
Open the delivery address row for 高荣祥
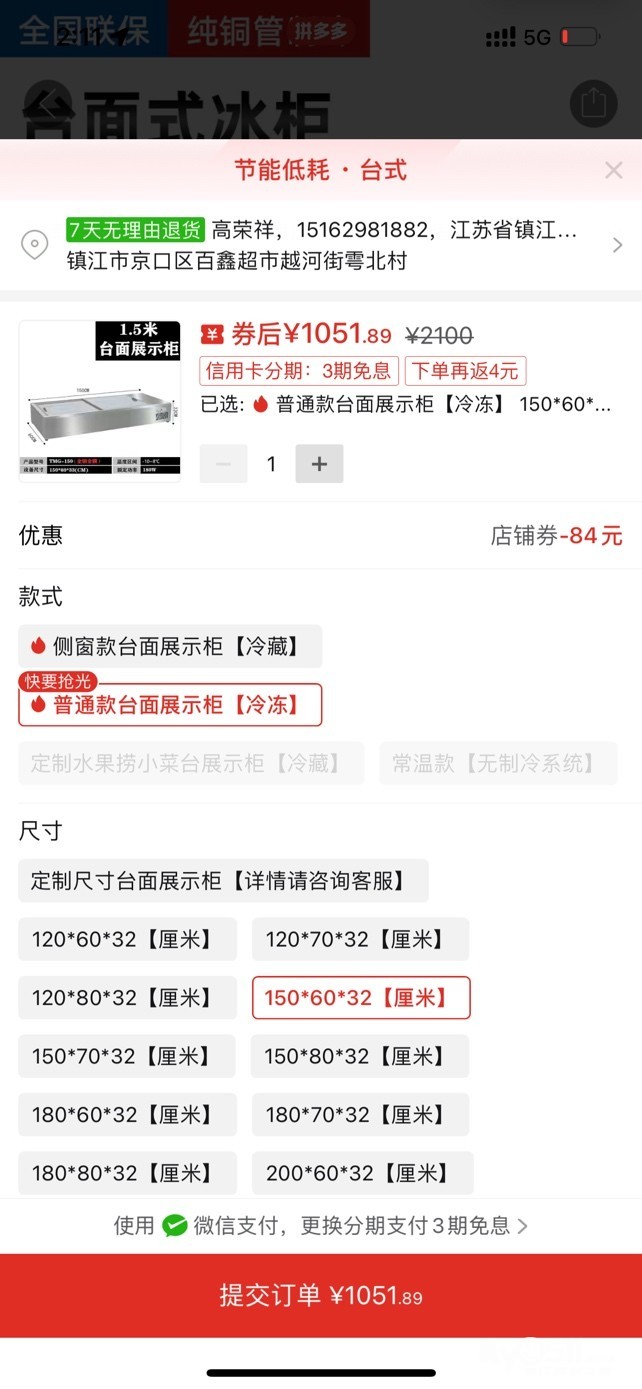pos(320,245)
